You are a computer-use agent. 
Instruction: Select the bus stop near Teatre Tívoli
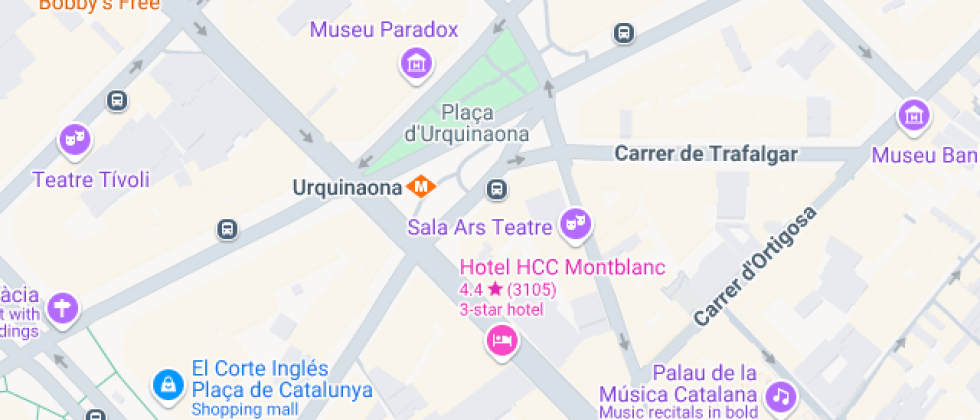[117, 100]
